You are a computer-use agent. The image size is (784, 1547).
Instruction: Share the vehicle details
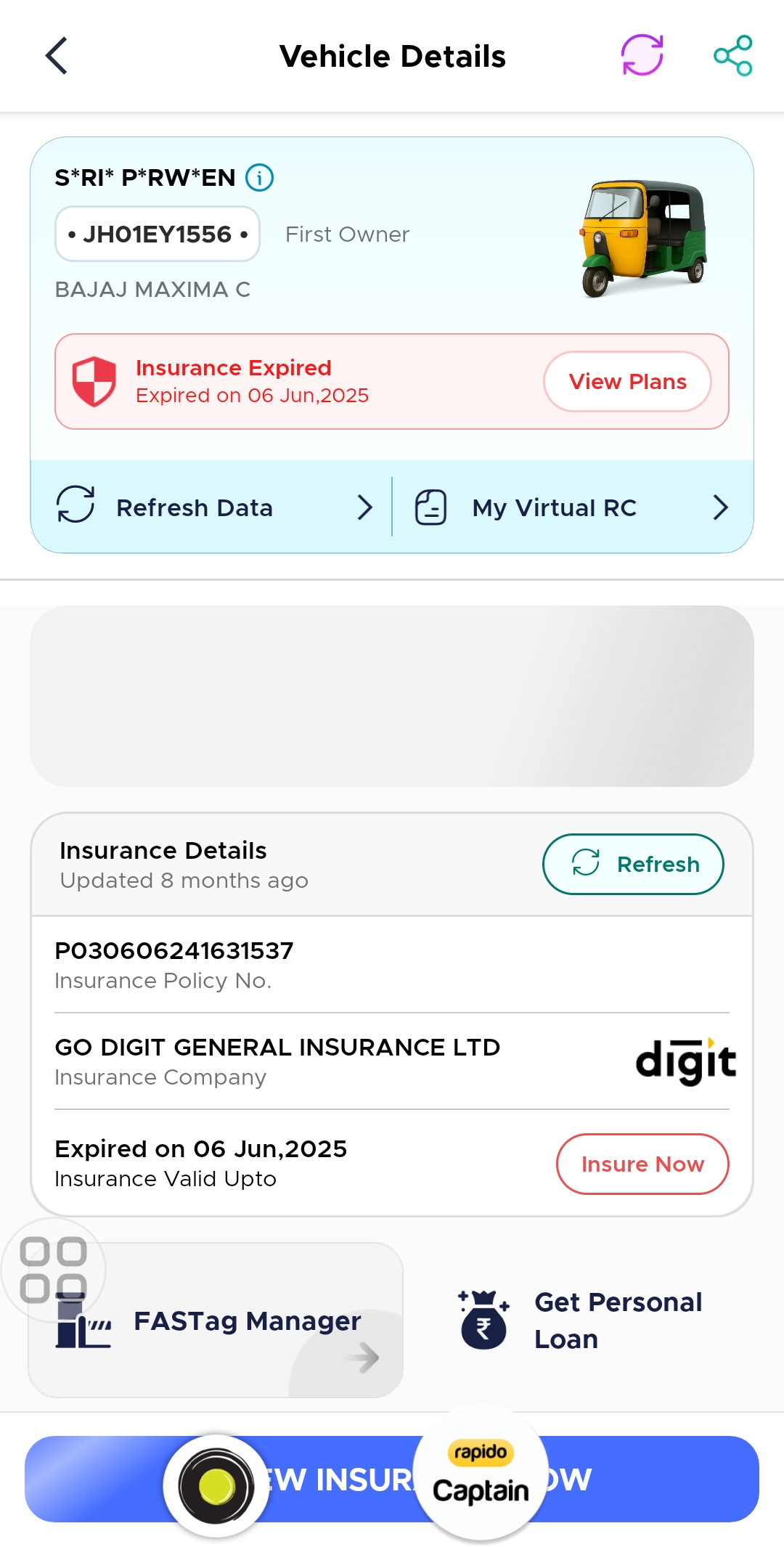click(x=733, y=55)
